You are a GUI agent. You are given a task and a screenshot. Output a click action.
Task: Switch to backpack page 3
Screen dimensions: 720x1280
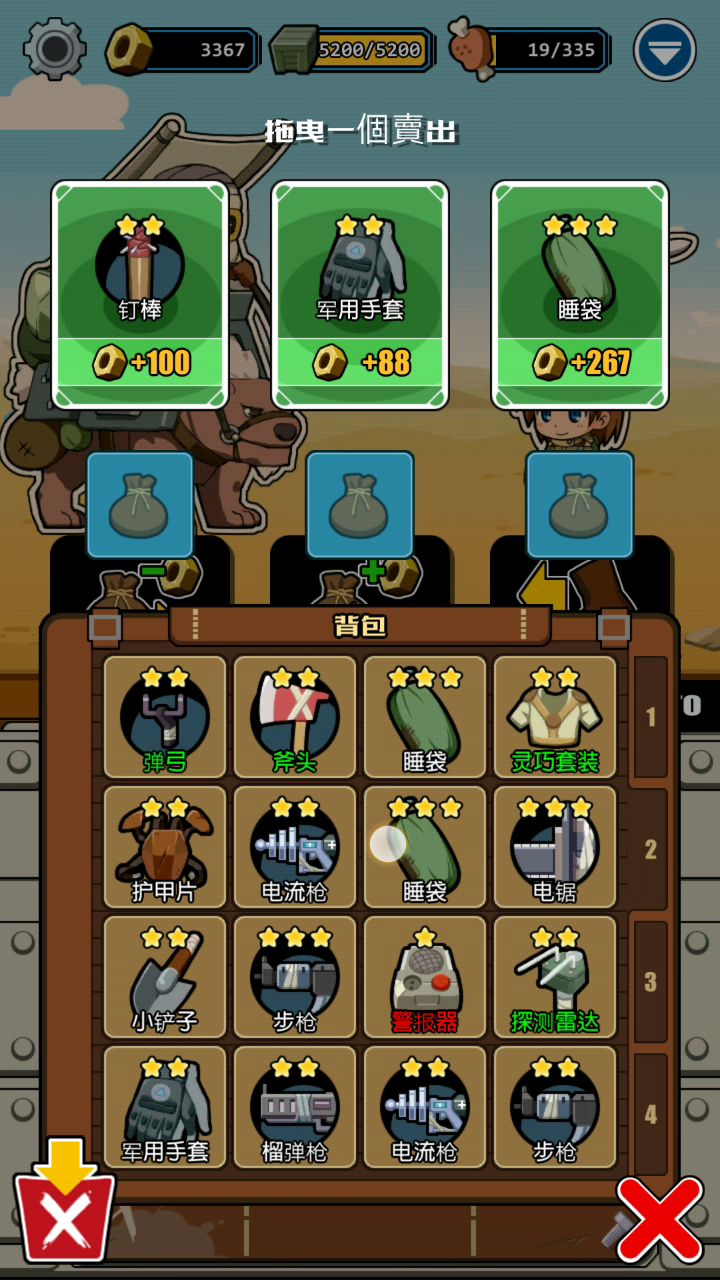(651, 981)
